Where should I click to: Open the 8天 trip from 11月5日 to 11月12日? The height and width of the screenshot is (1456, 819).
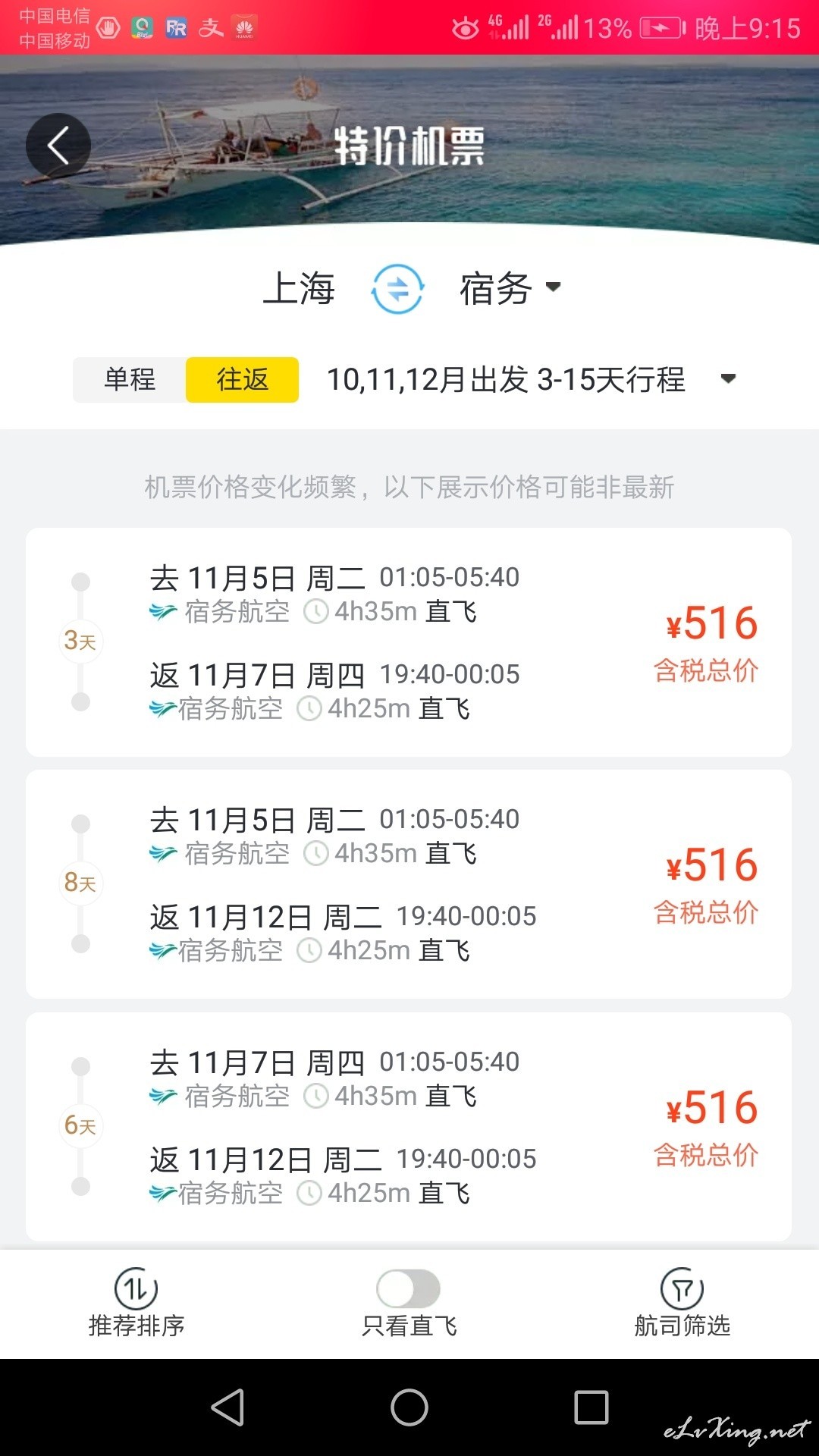pyautogui.click(x=409, y=884)
